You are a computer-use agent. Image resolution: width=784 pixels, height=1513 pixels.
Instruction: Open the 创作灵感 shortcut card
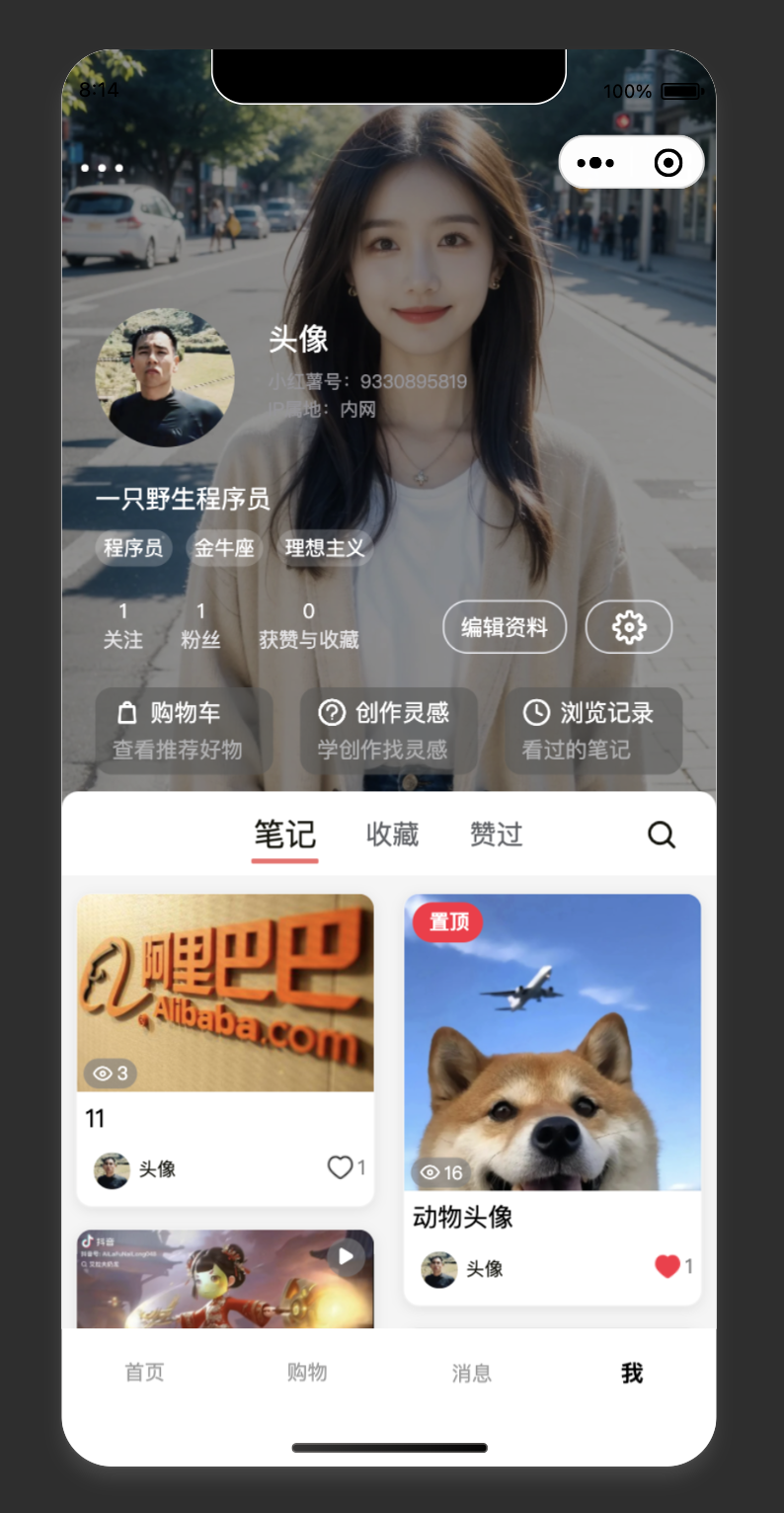click(x=388, y=731)
